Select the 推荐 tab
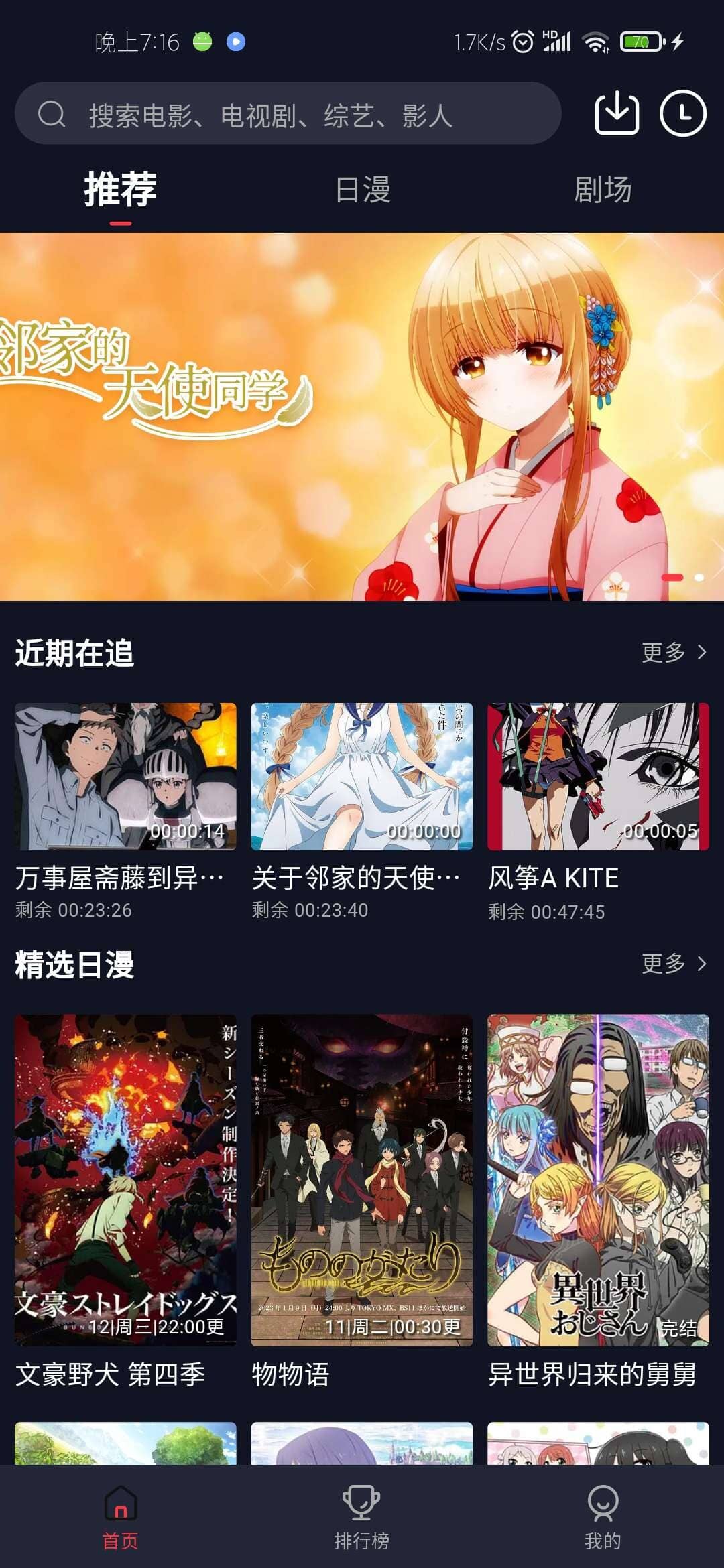This screenshot has width=724, height=1568. [x=121, y=190]
